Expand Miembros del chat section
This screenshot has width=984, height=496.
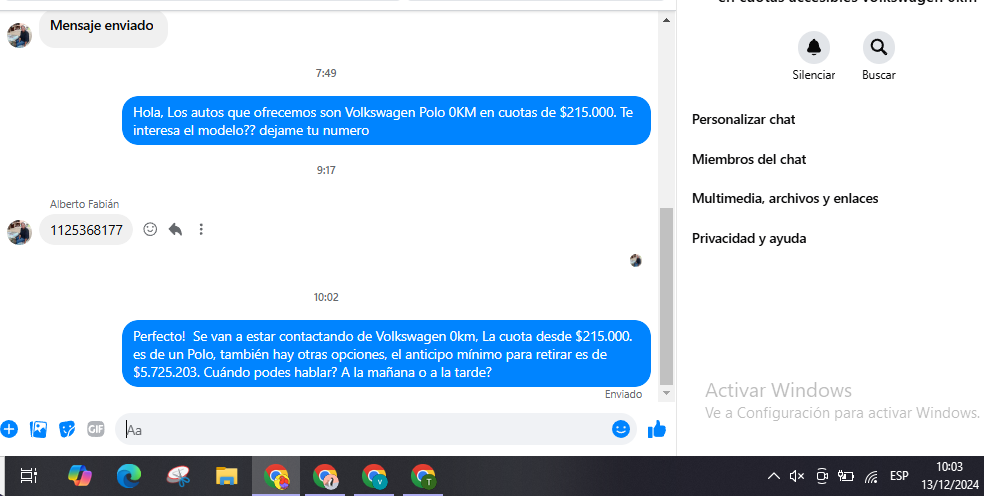tap(748, 159)
